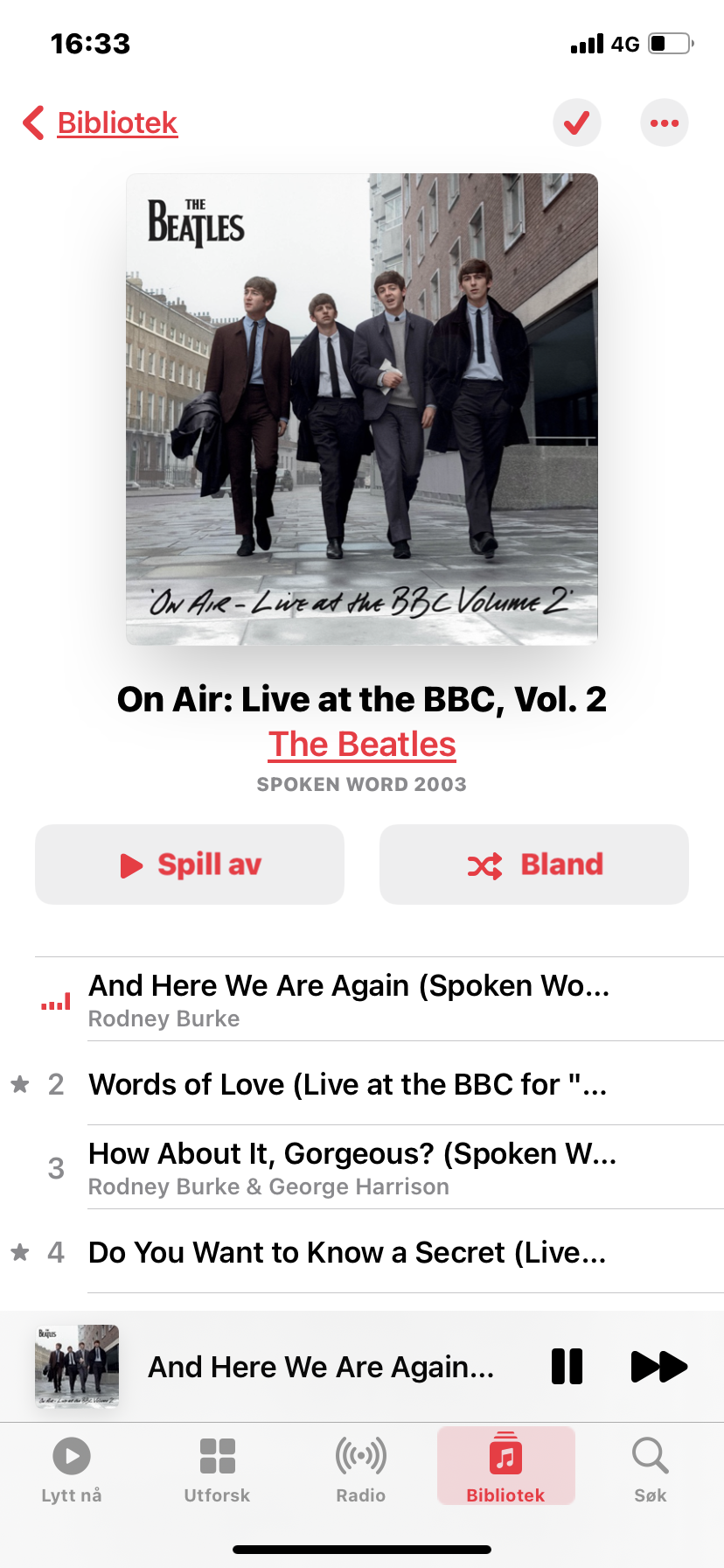Open The Beatles artist page
Viewport: 724px width, 1568px height.
tap(362, 744)
